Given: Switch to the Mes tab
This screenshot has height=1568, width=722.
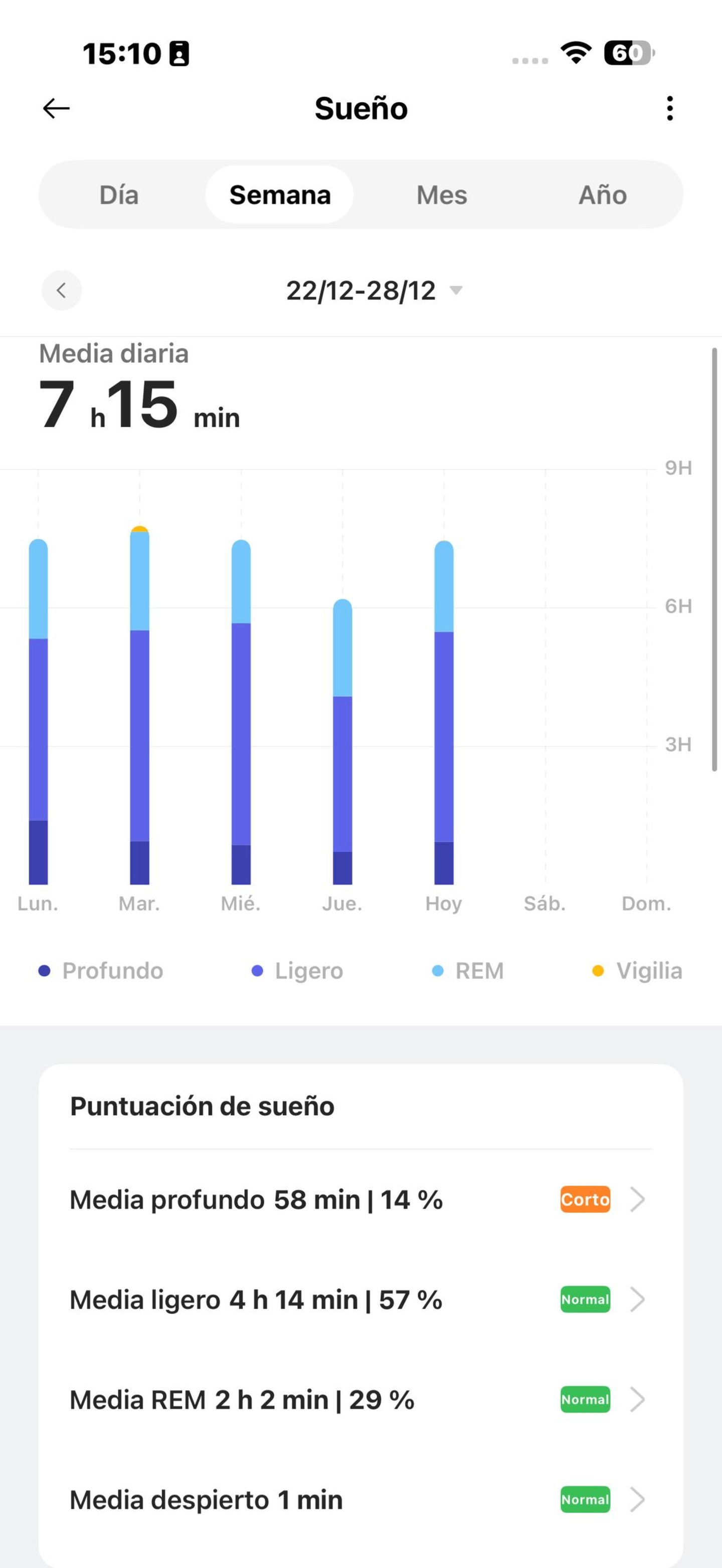Looking at the screenshot, I should pos(441,195).
